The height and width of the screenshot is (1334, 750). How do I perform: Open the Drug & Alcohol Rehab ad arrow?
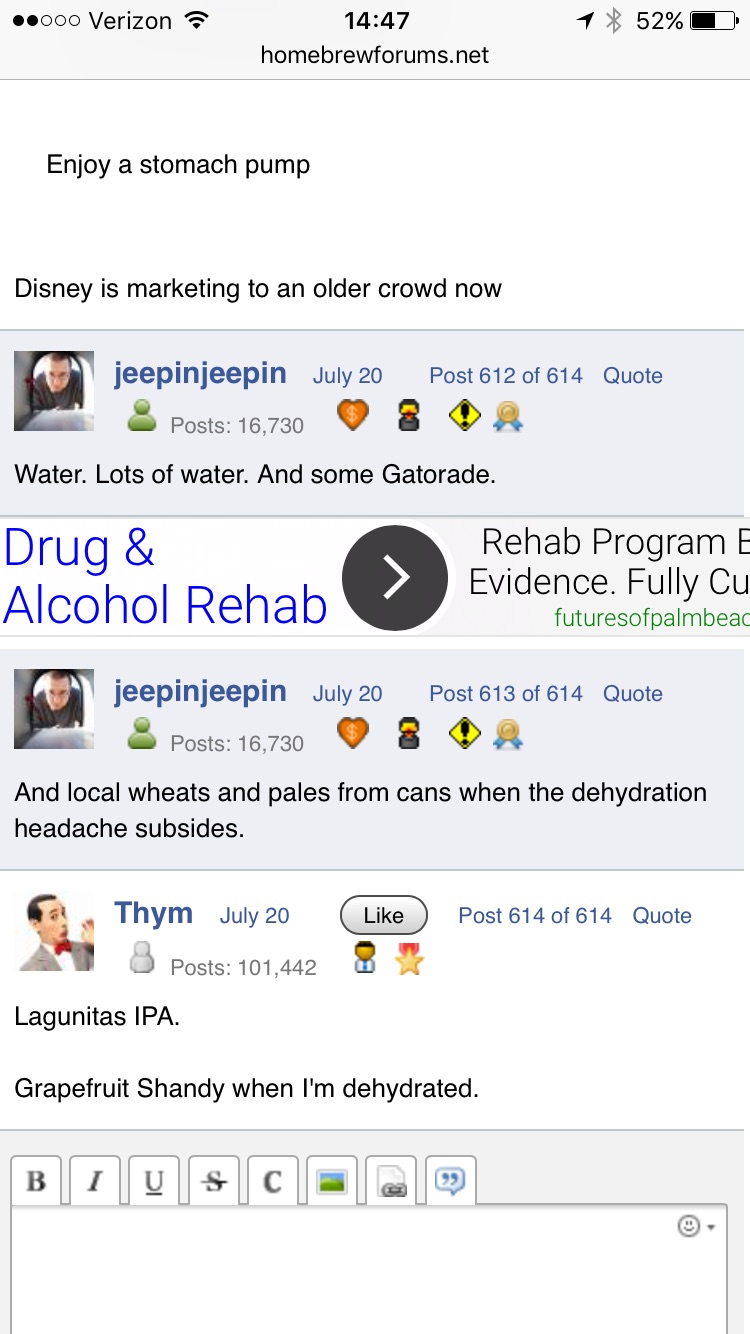[396, 578]
